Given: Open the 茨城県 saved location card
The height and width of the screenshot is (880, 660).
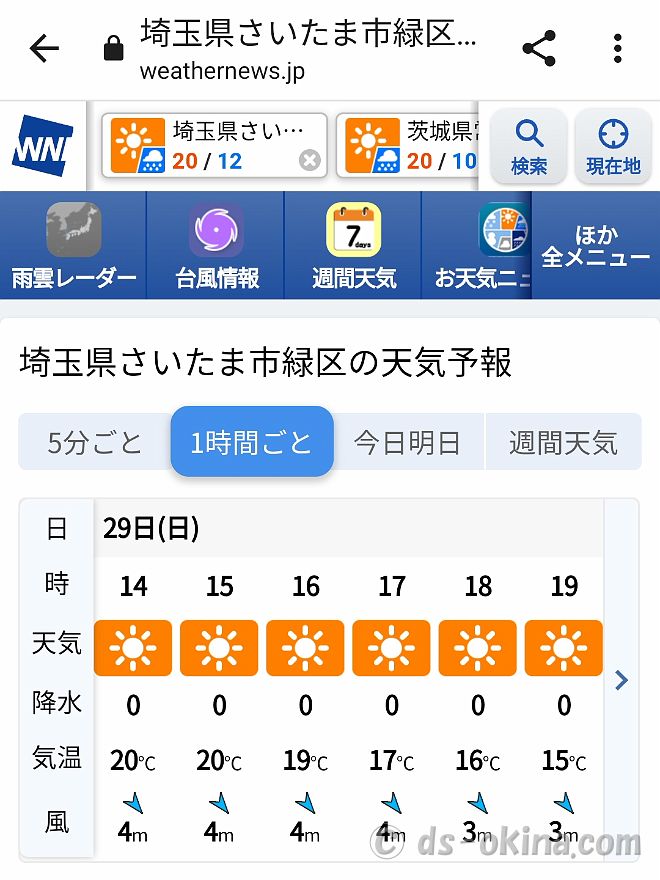Looking at the screenshot, I should 410,145.
